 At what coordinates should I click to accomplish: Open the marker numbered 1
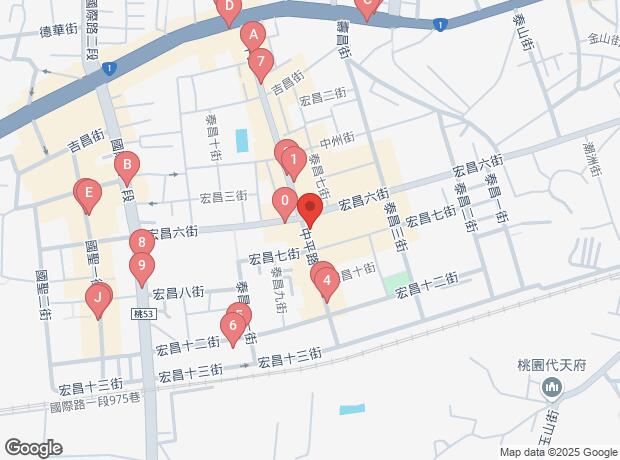coord(293,160)
